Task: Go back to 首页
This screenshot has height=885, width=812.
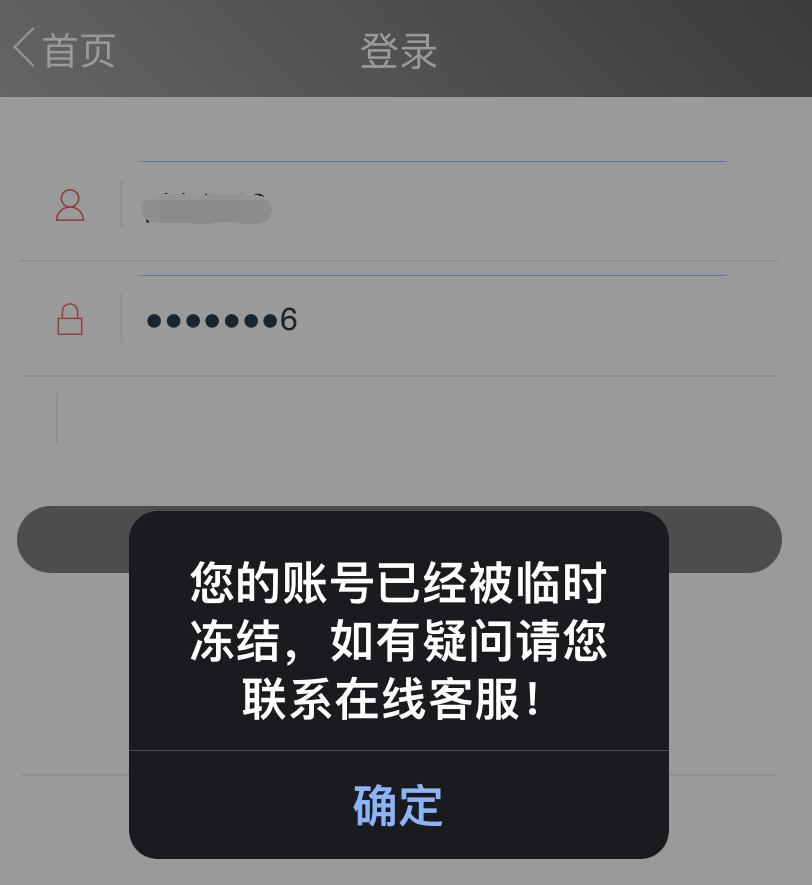Action: point(64,50)
